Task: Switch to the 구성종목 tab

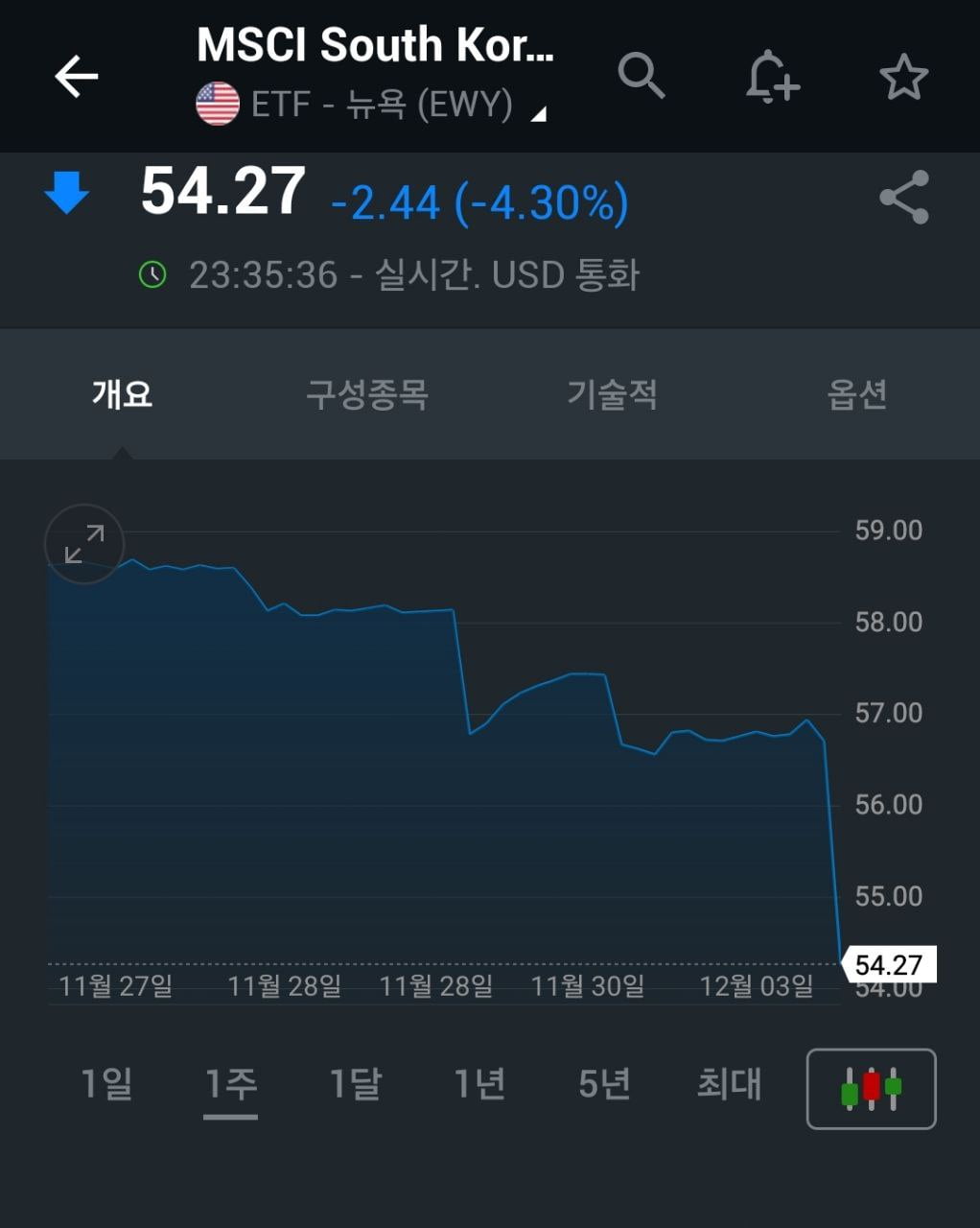Action: (369, 395)
